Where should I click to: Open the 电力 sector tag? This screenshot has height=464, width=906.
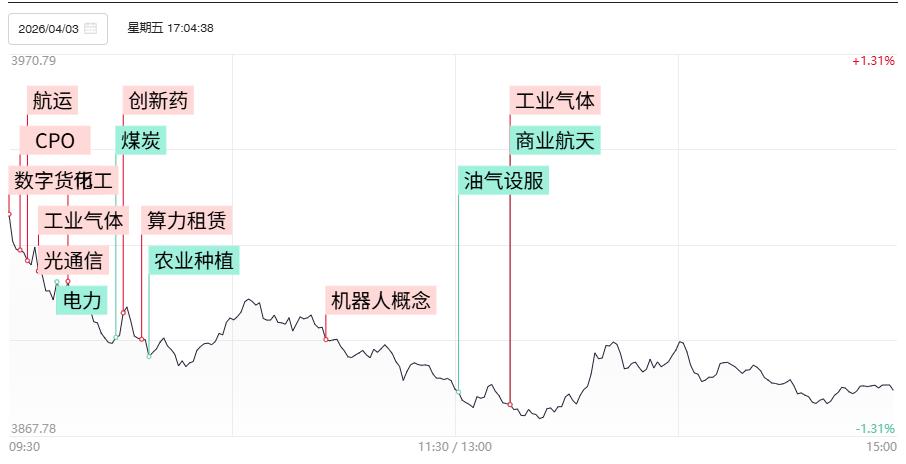click(83, 300)
